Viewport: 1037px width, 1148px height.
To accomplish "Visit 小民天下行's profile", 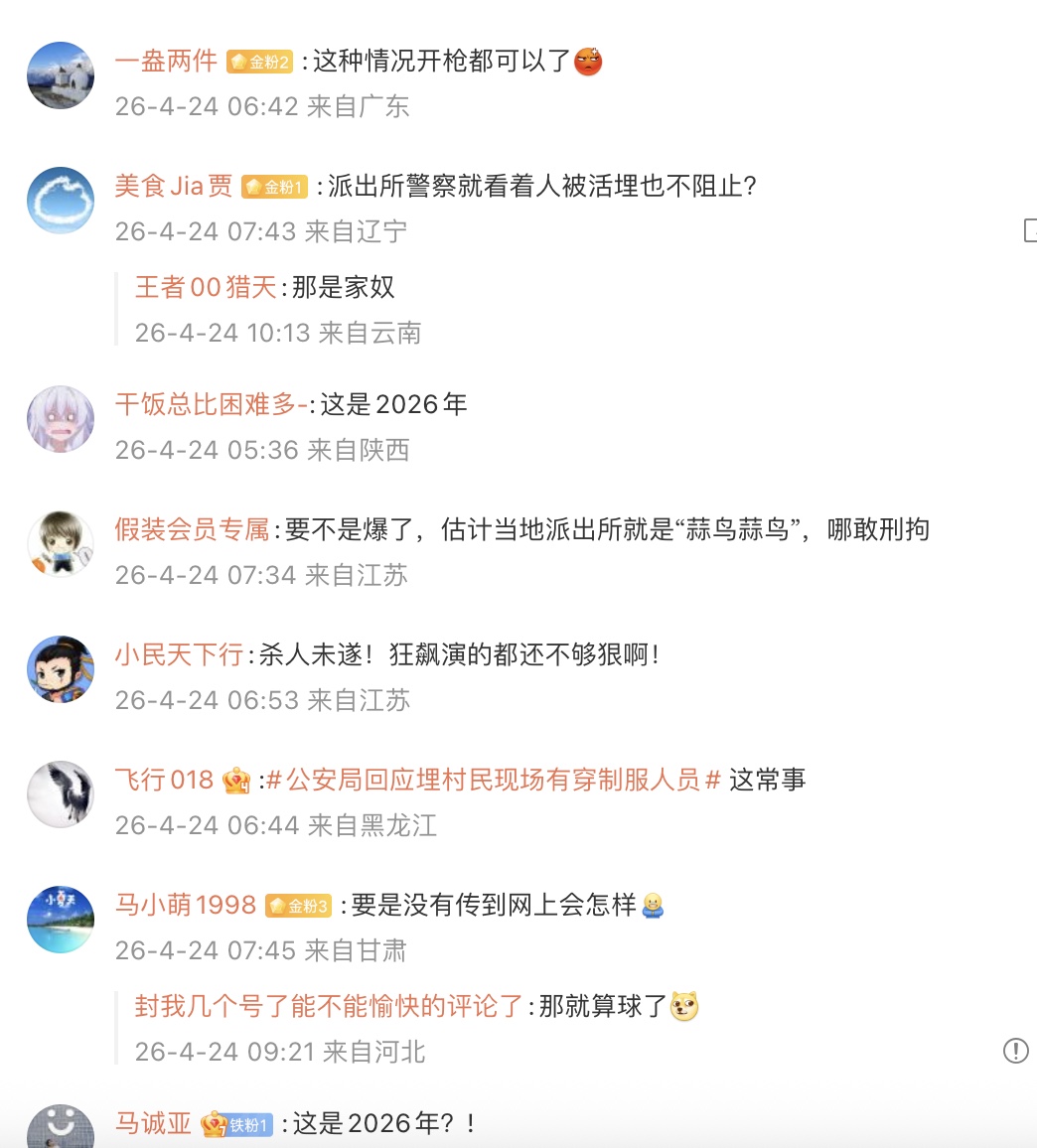I will pyautogui.click(x=179, y=655).
